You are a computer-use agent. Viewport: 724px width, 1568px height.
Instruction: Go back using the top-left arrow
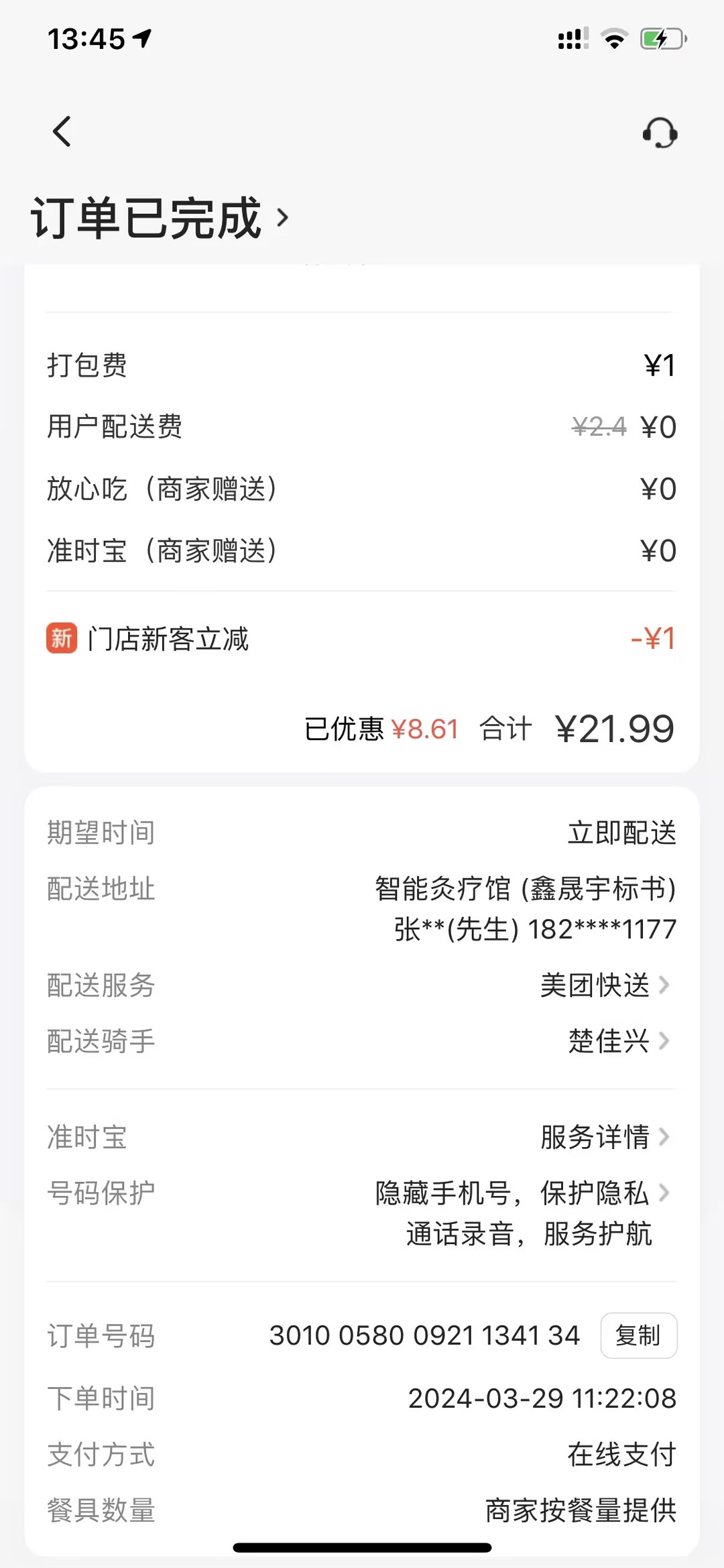pos(62,131)
